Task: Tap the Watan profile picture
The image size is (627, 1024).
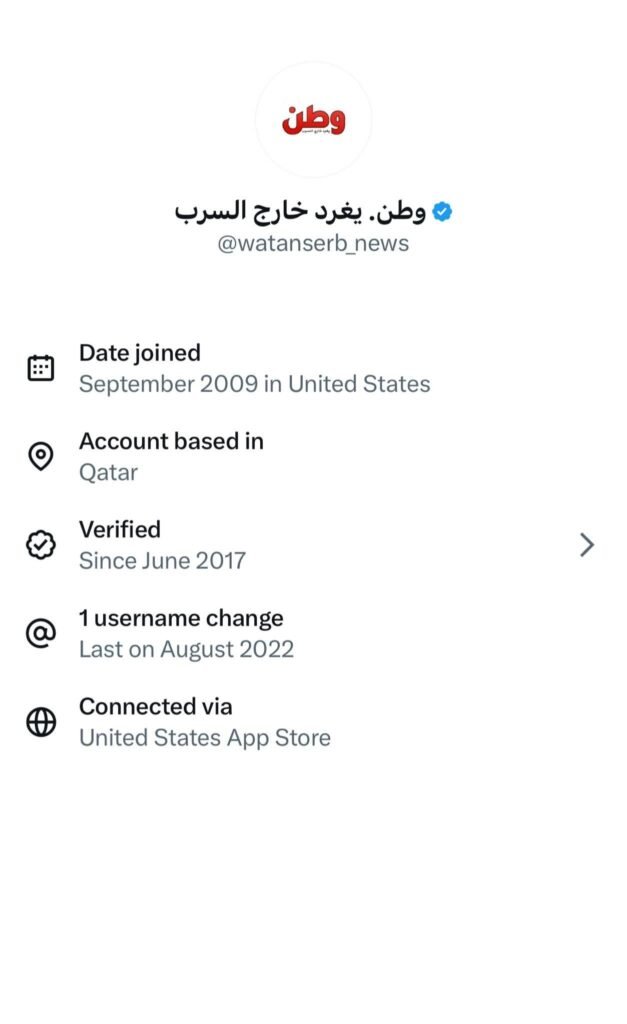Action: pyautogui.click(x=313, y=120)
